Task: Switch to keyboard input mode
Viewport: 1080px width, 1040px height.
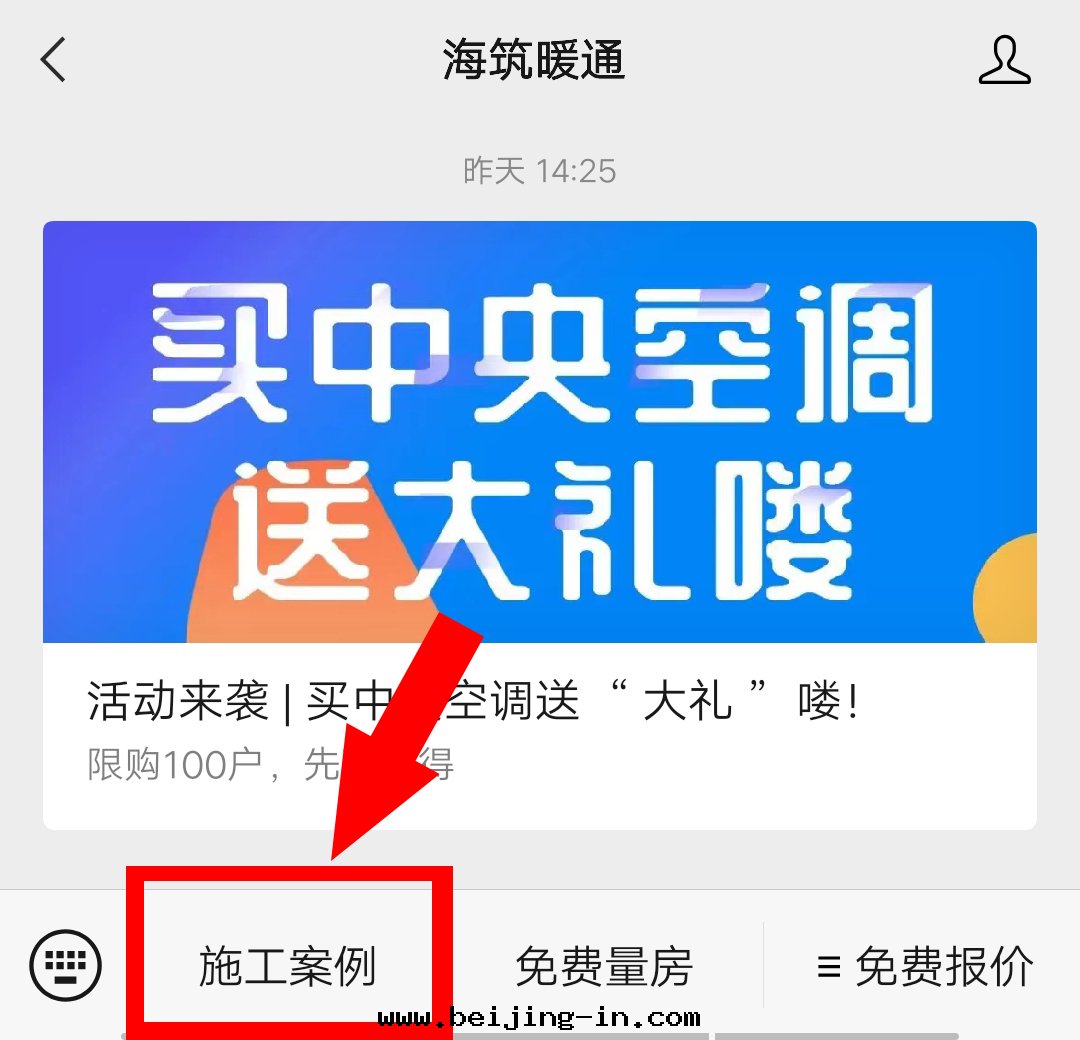Action: (x=66, y=966)
